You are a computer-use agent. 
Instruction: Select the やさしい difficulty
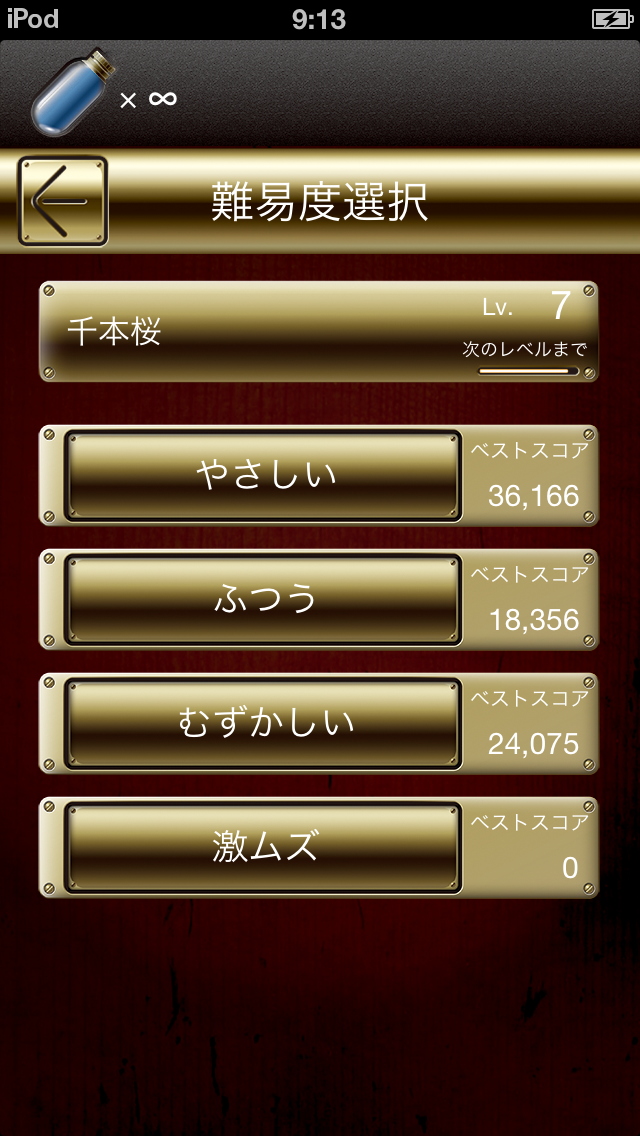tap(263, 475)
